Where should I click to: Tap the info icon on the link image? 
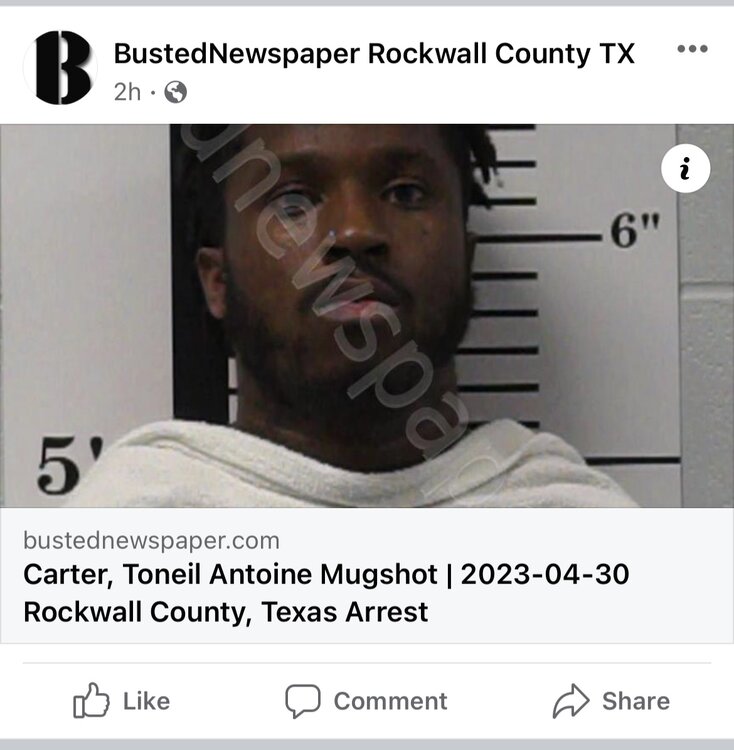685,170
